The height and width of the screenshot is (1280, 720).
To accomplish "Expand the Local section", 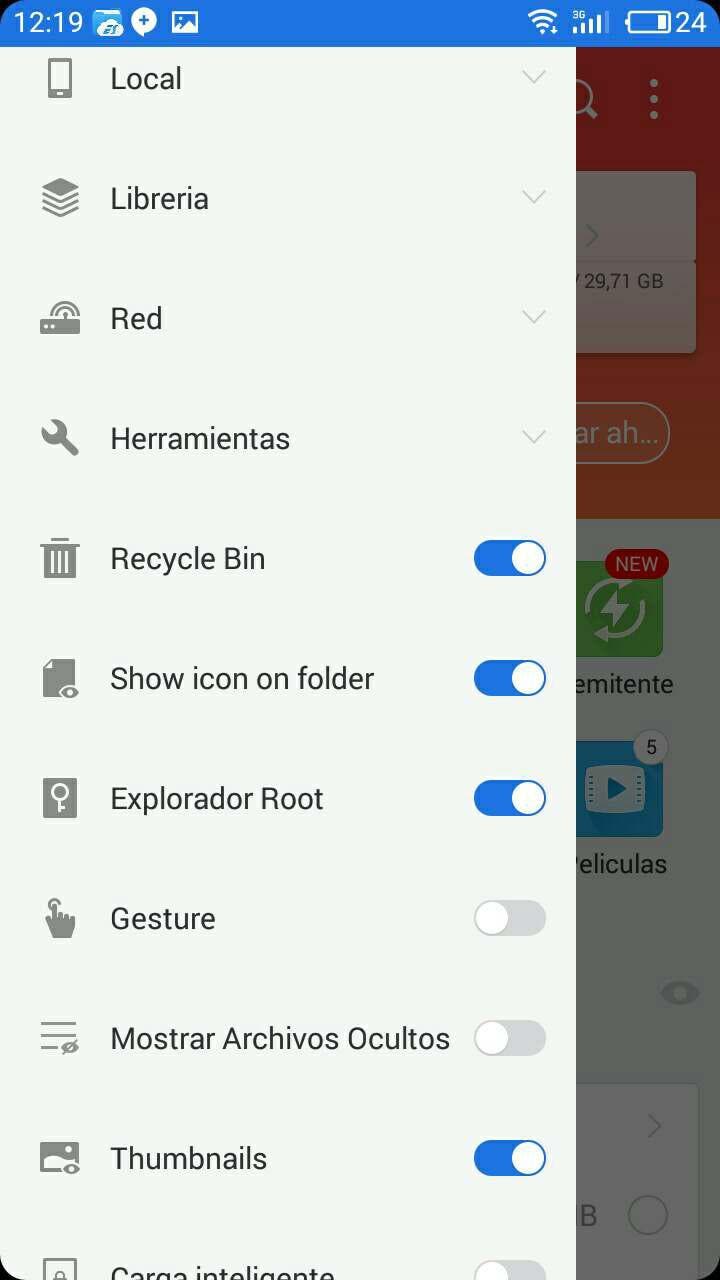I will [x=533, y=78].
